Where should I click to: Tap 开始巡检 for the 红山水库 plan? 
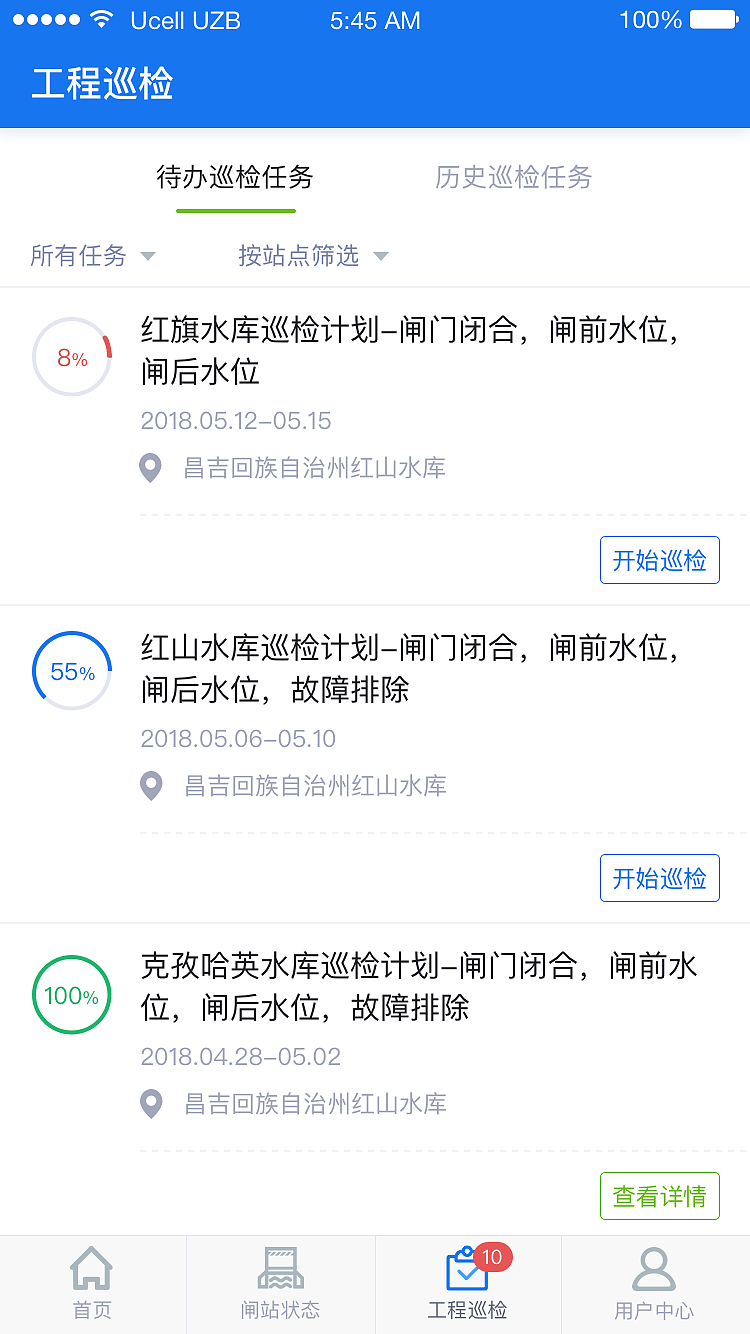point(659,878)
